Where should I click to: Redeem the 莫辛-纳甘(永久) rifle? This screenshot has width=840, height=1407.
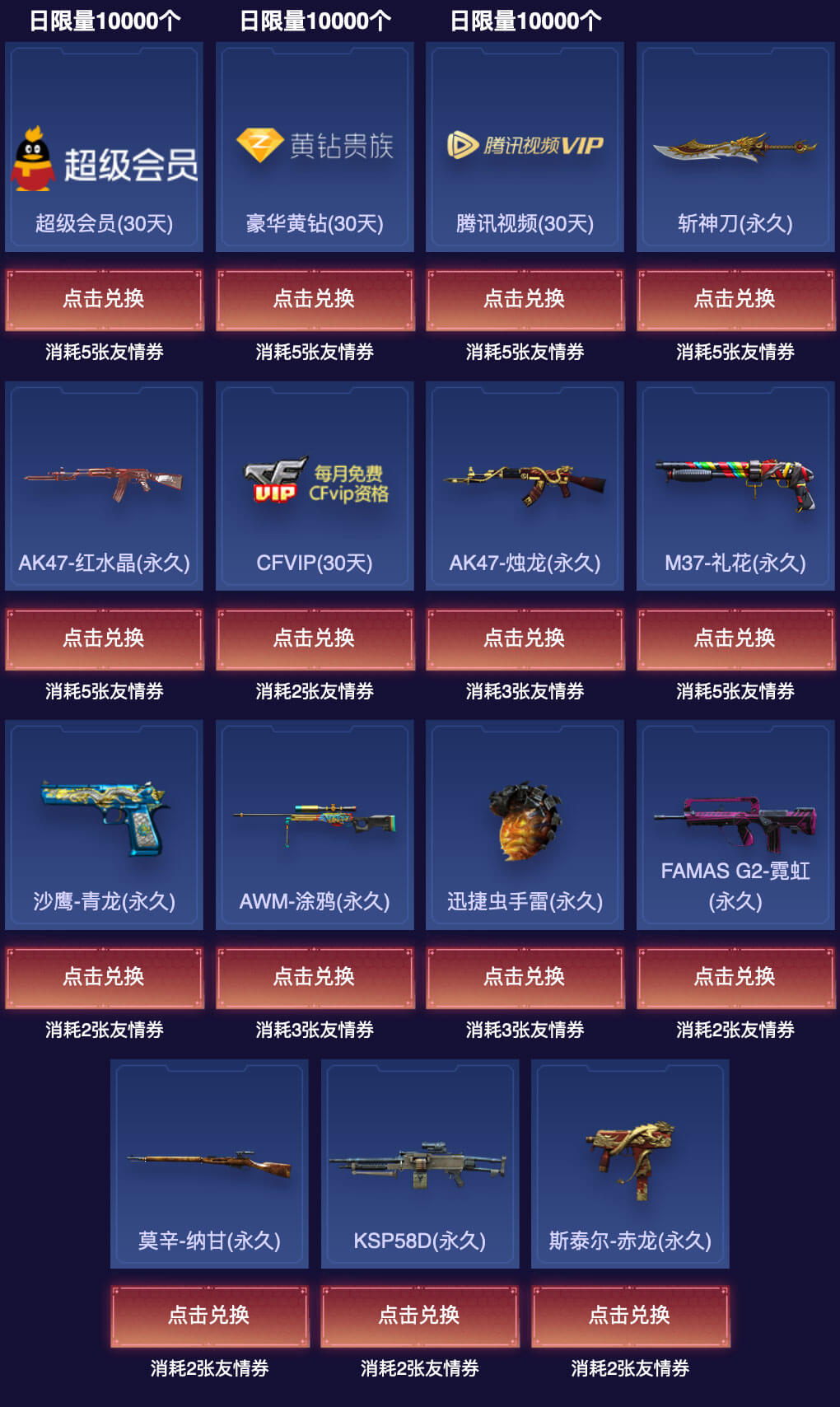209,1316
